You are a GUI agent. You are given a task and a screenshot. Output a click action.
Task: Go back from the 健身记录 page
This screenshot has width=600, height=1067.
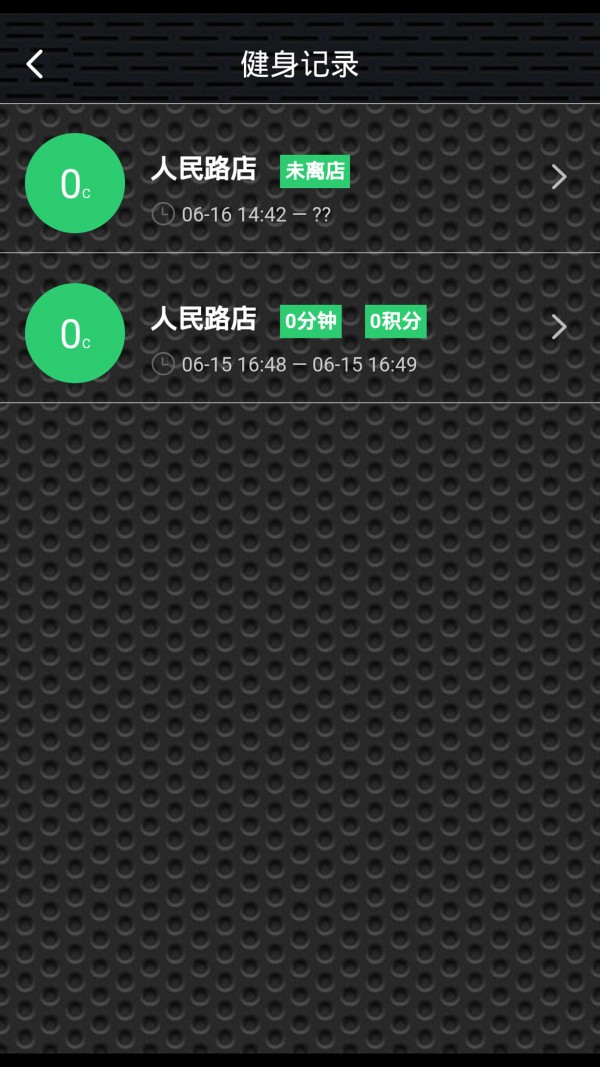pos(35,65)
